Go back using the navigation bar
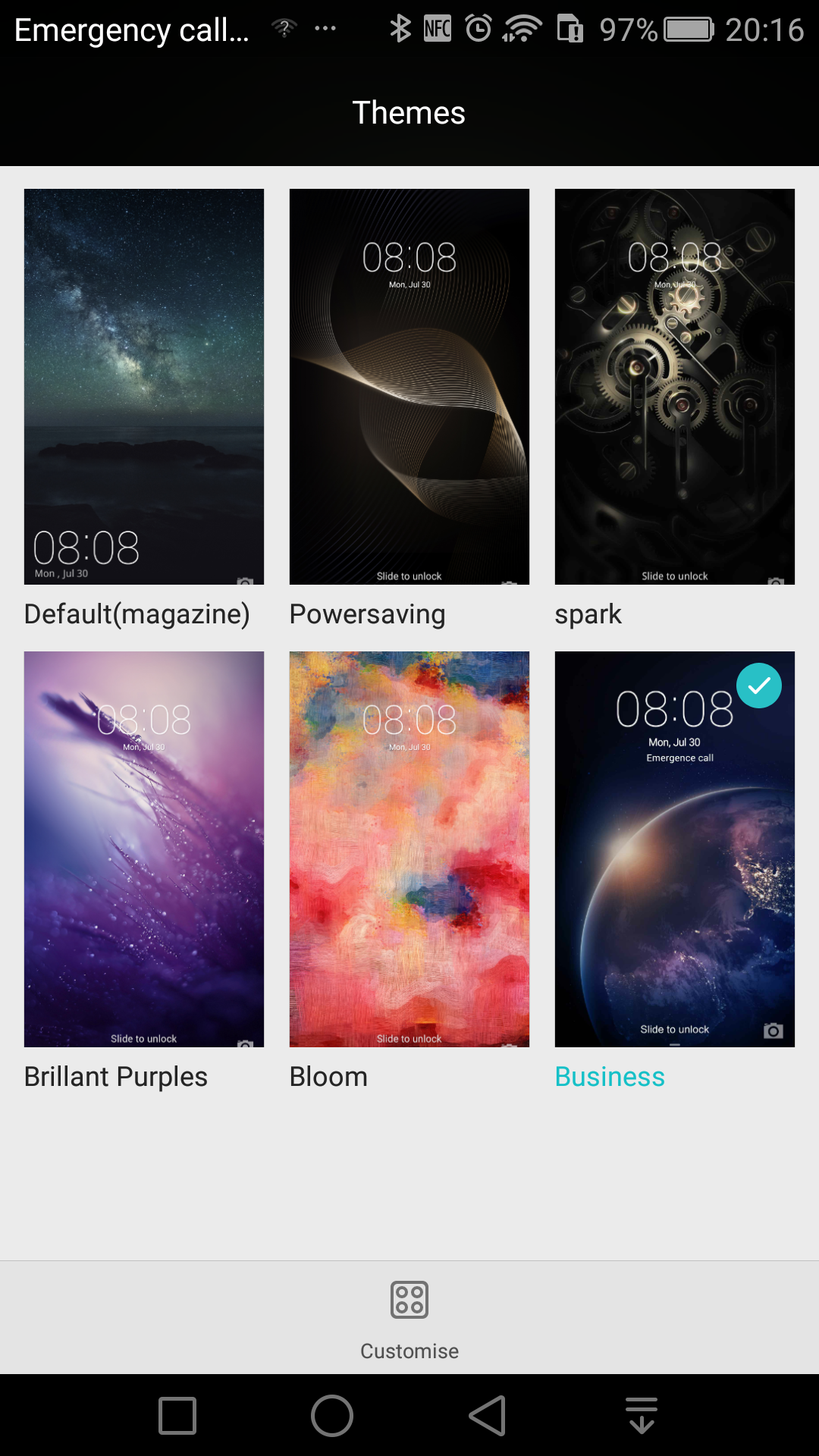This screenshot has height=1456, width=819. [x=488, y=1416]
